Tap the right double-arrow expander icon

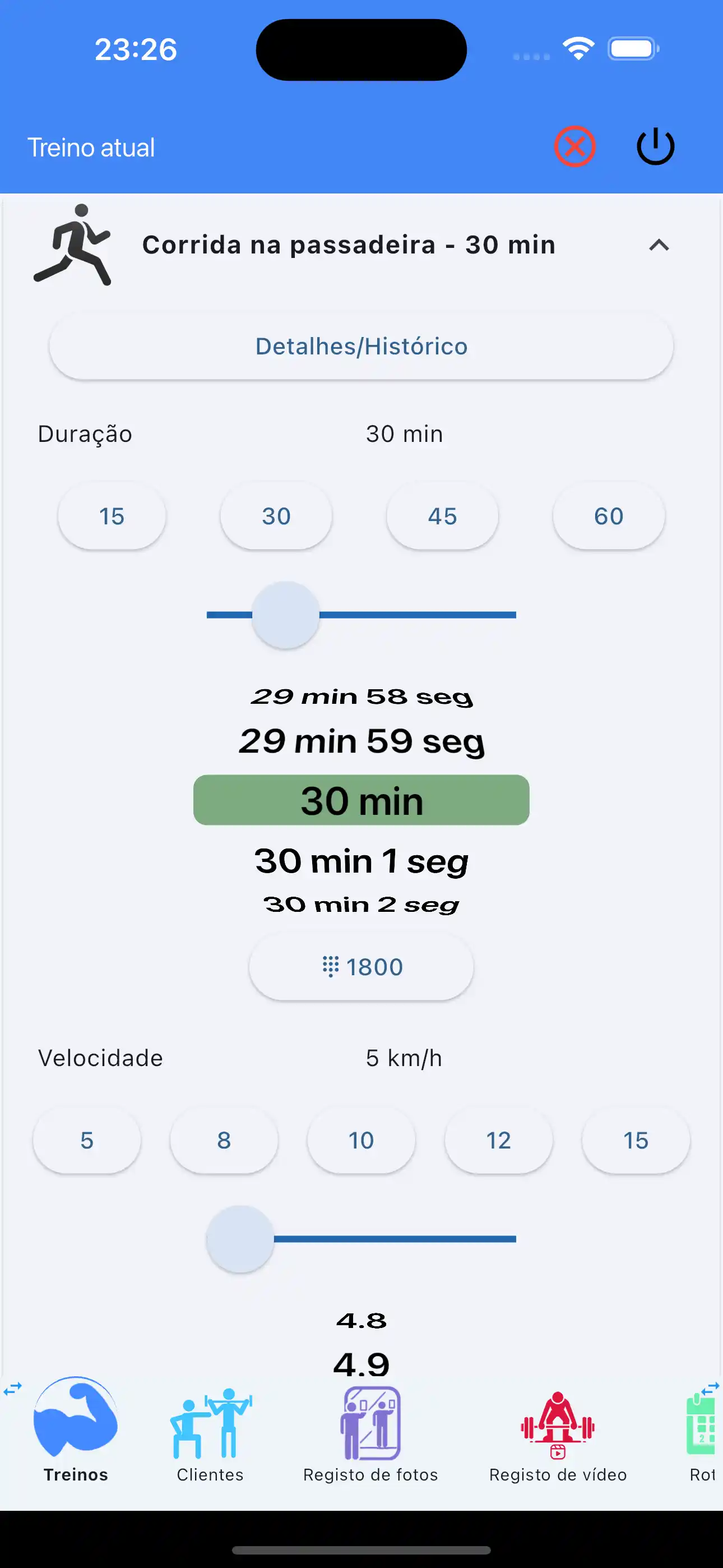pos(710,1388)
